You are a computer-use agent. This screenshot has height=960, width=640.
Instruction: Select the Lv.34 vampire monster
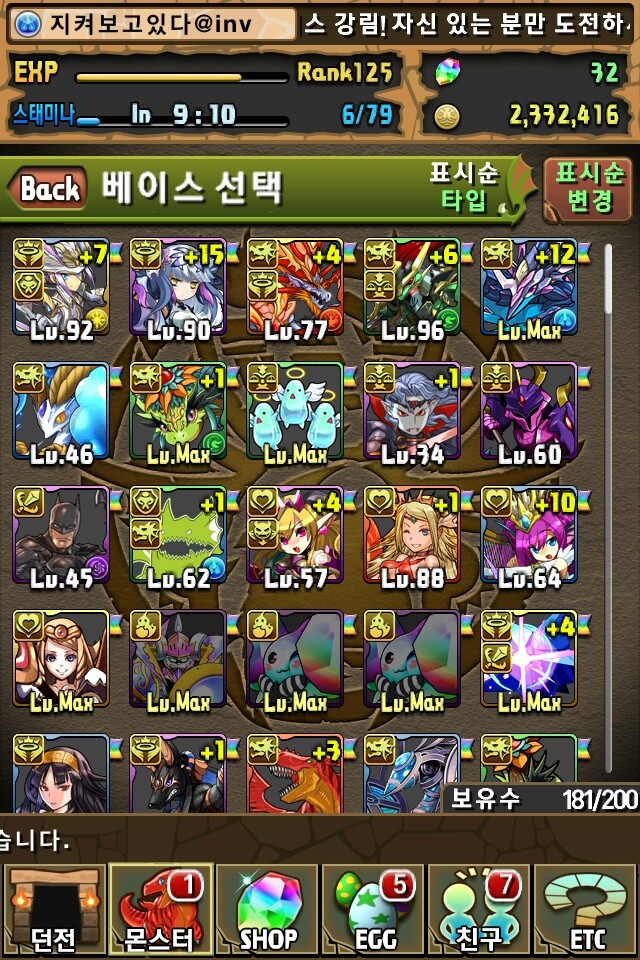click(412, 412)
